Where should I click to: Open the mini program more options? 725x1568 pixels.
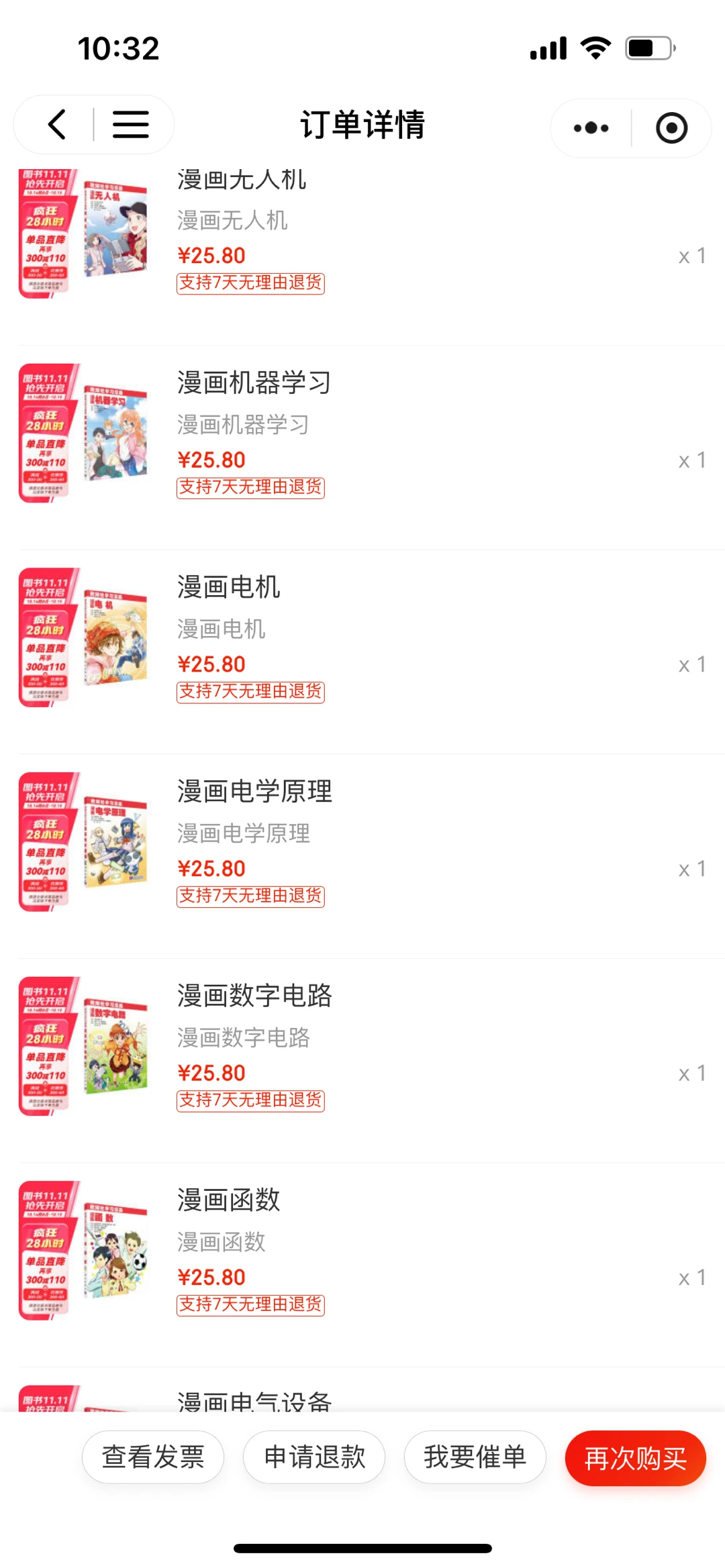point(591,128)
